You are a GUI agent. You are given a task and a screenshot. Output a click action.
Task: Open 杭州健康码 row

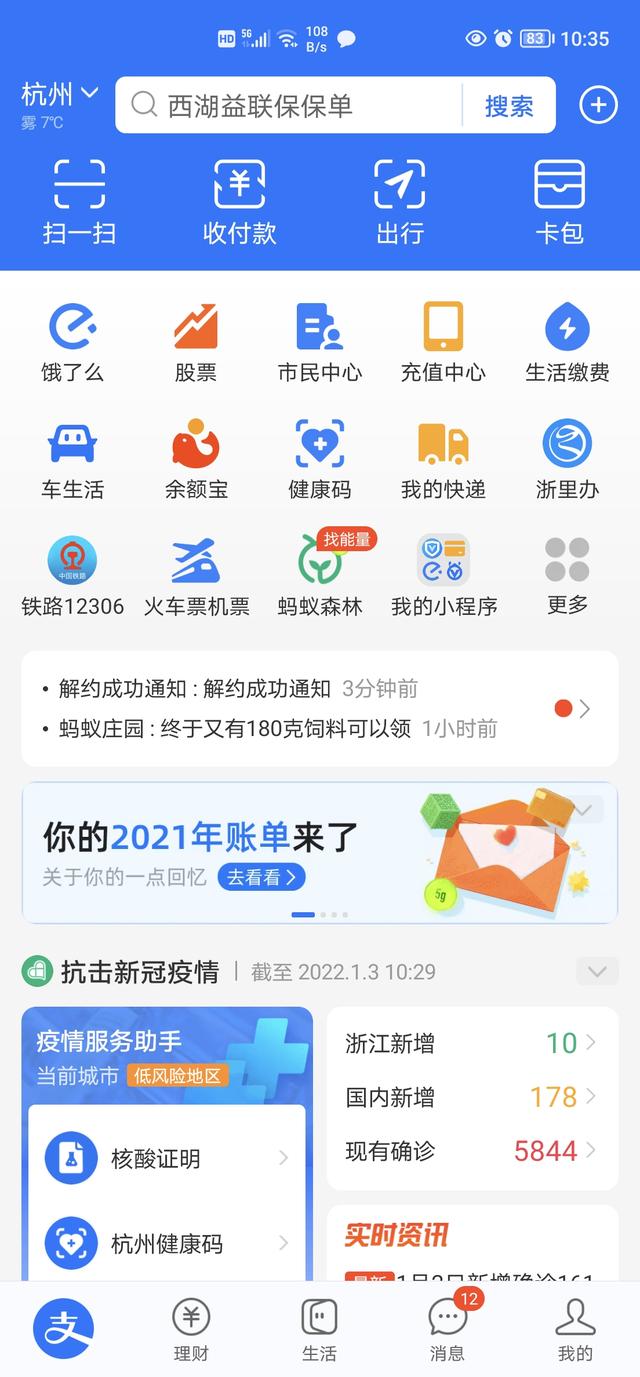[x=167, y=1243]
